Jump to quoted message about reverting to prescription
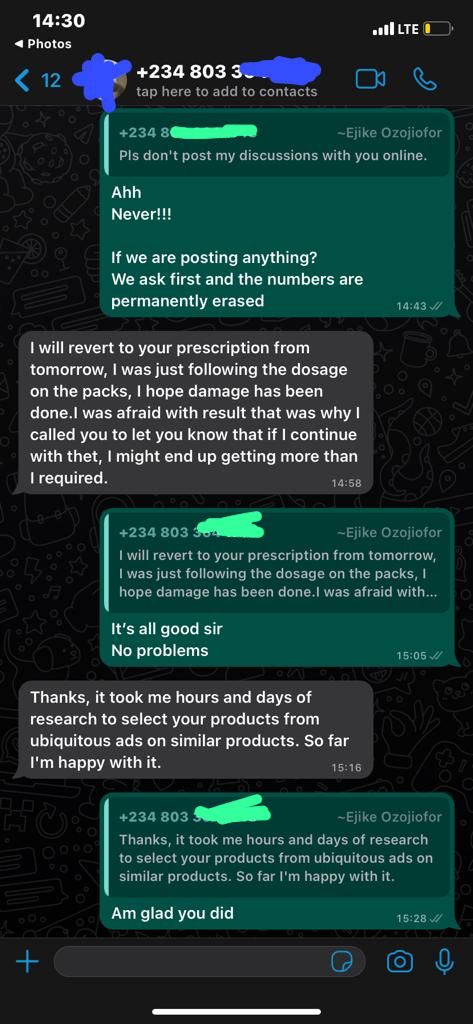The image size is (473, 1024). tap(277, 562)
